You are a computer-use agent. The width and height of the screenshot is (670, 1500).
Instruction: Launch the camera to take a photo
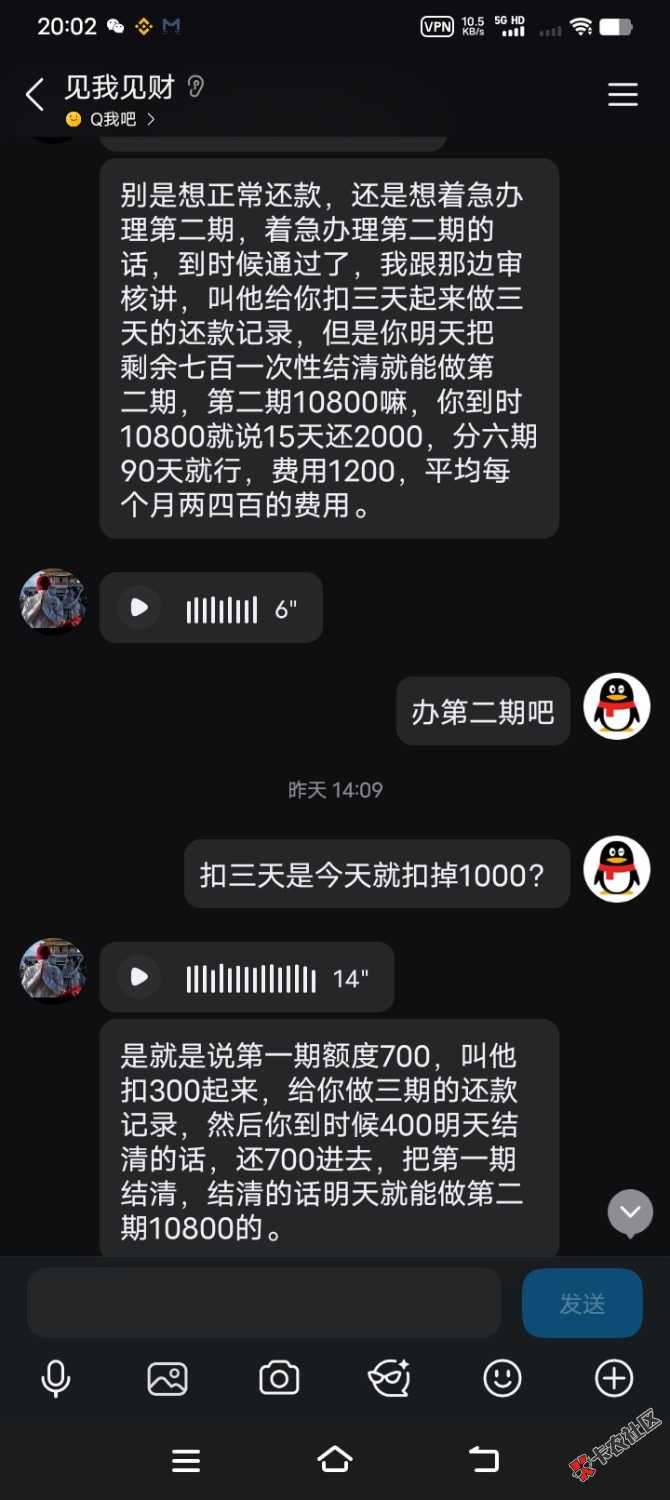279,1379
